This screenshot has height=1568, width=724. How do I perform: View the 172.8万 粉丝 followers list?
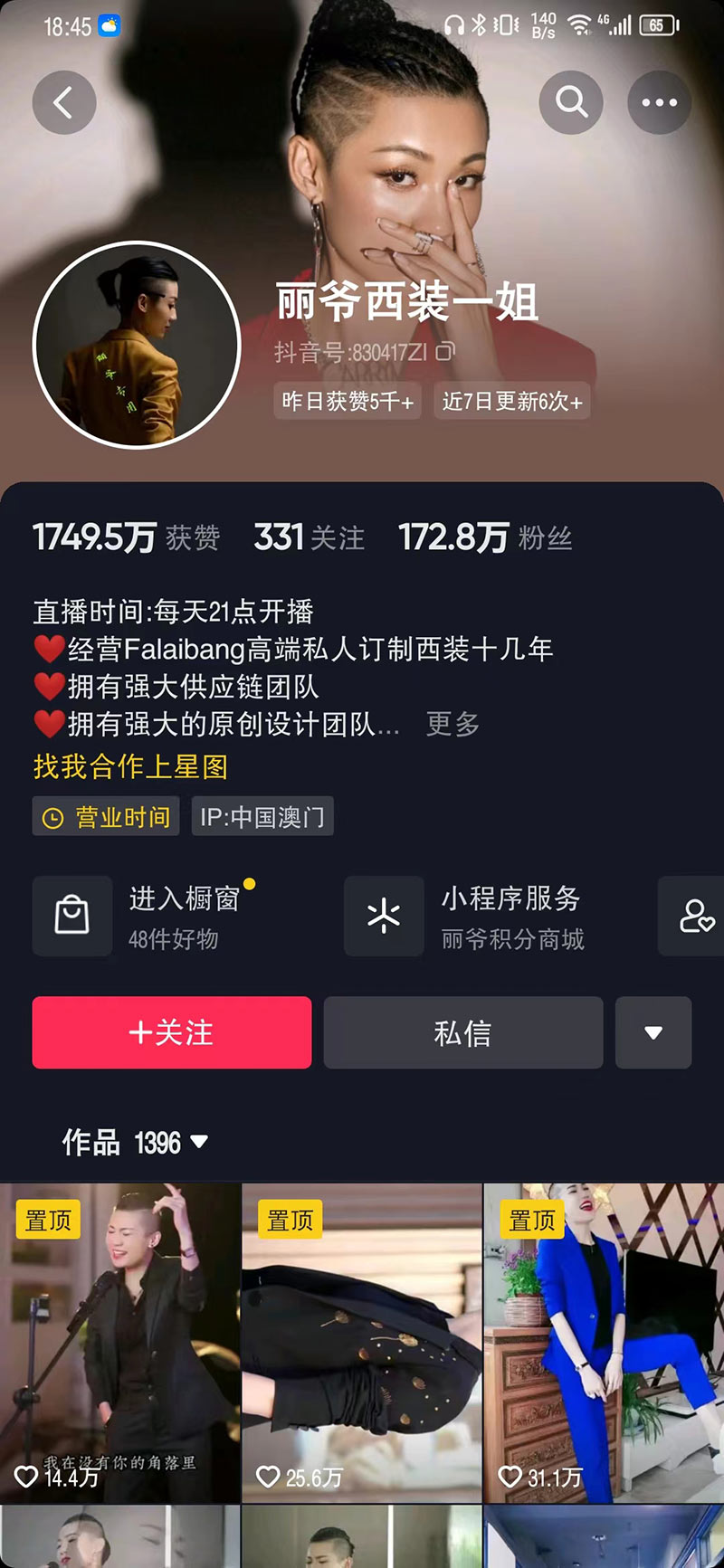tap(485, 538)
